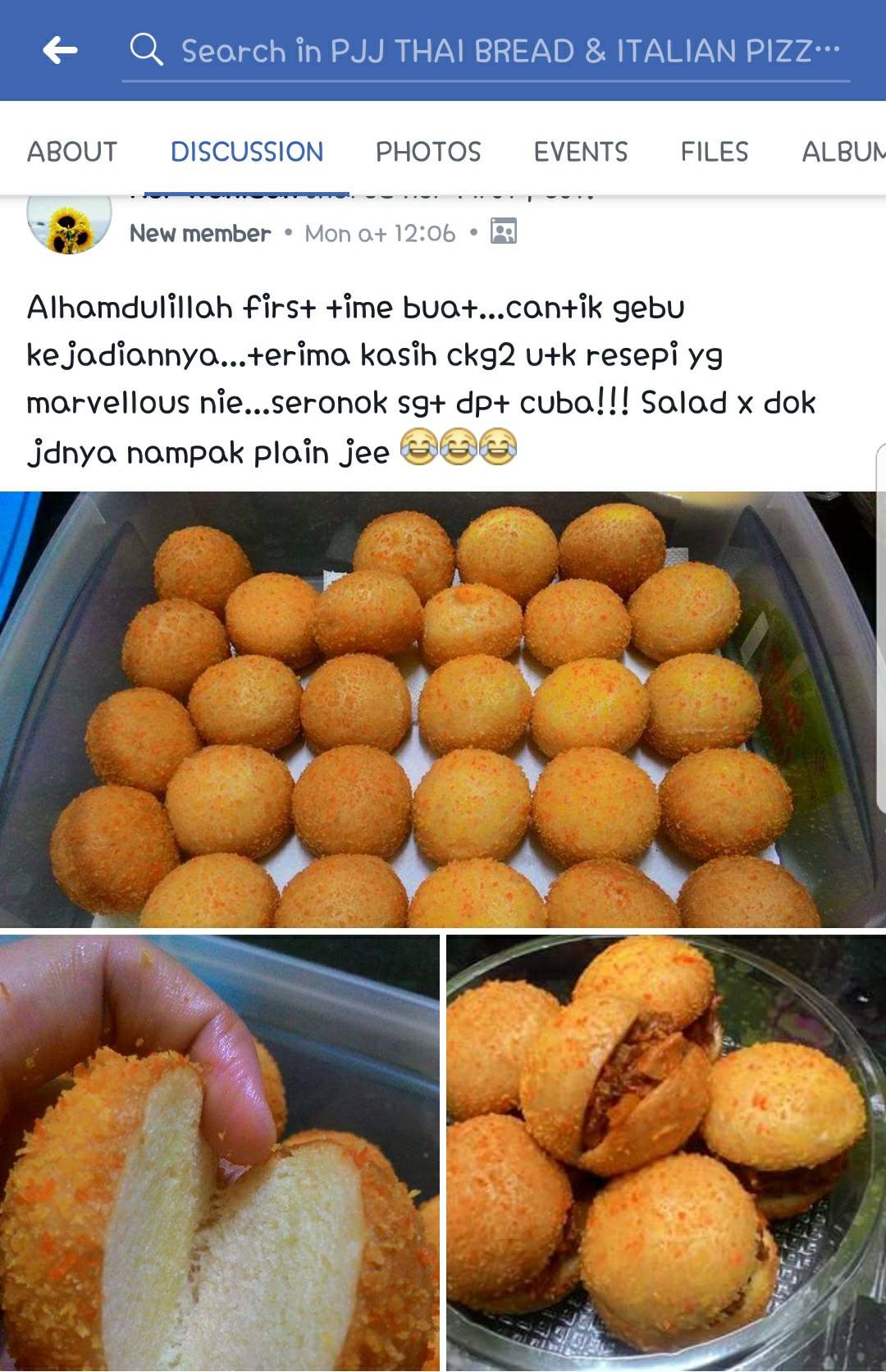Open the large photo of bread balls tray

443,709
